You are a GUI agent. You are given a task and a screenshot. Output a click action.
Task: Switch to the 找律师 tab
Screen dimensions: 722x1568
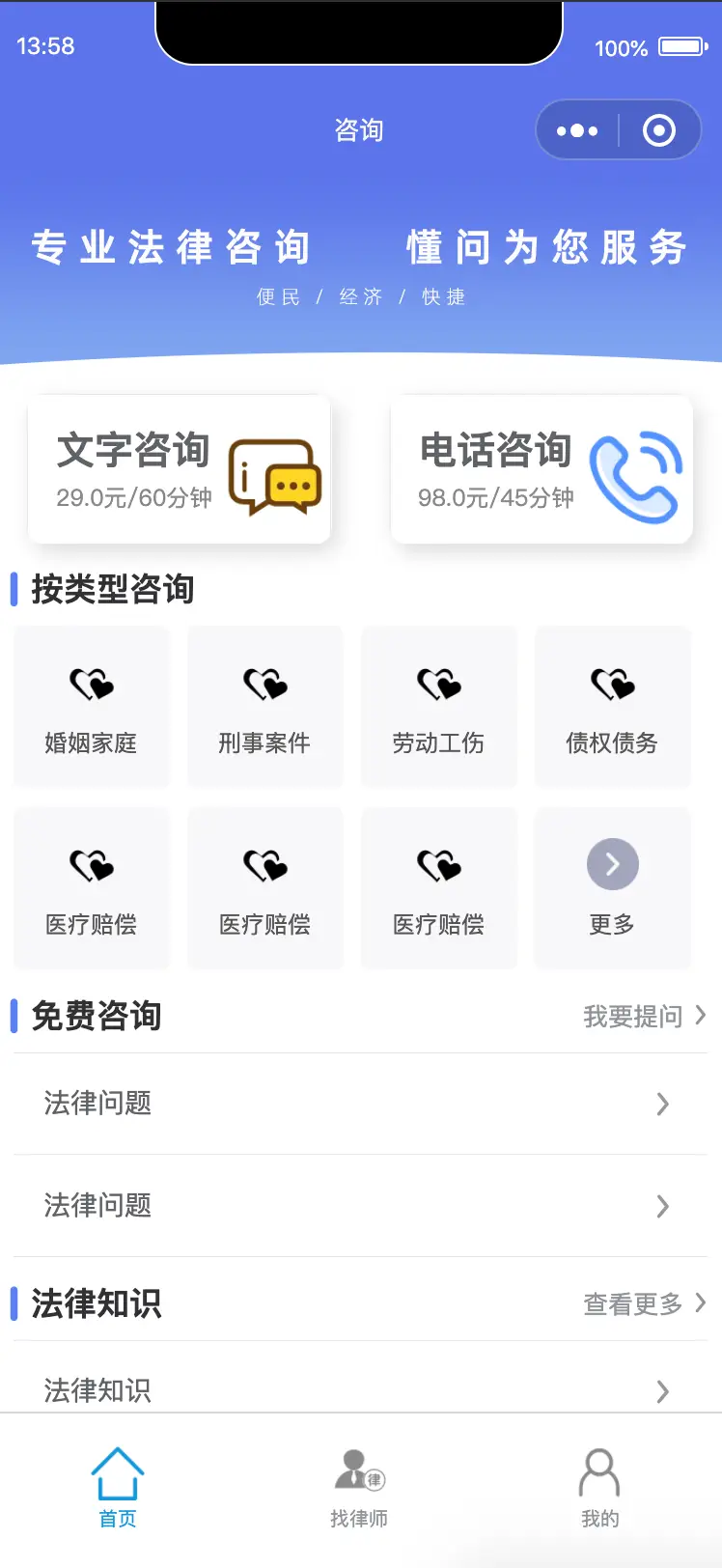[359, 1489]
